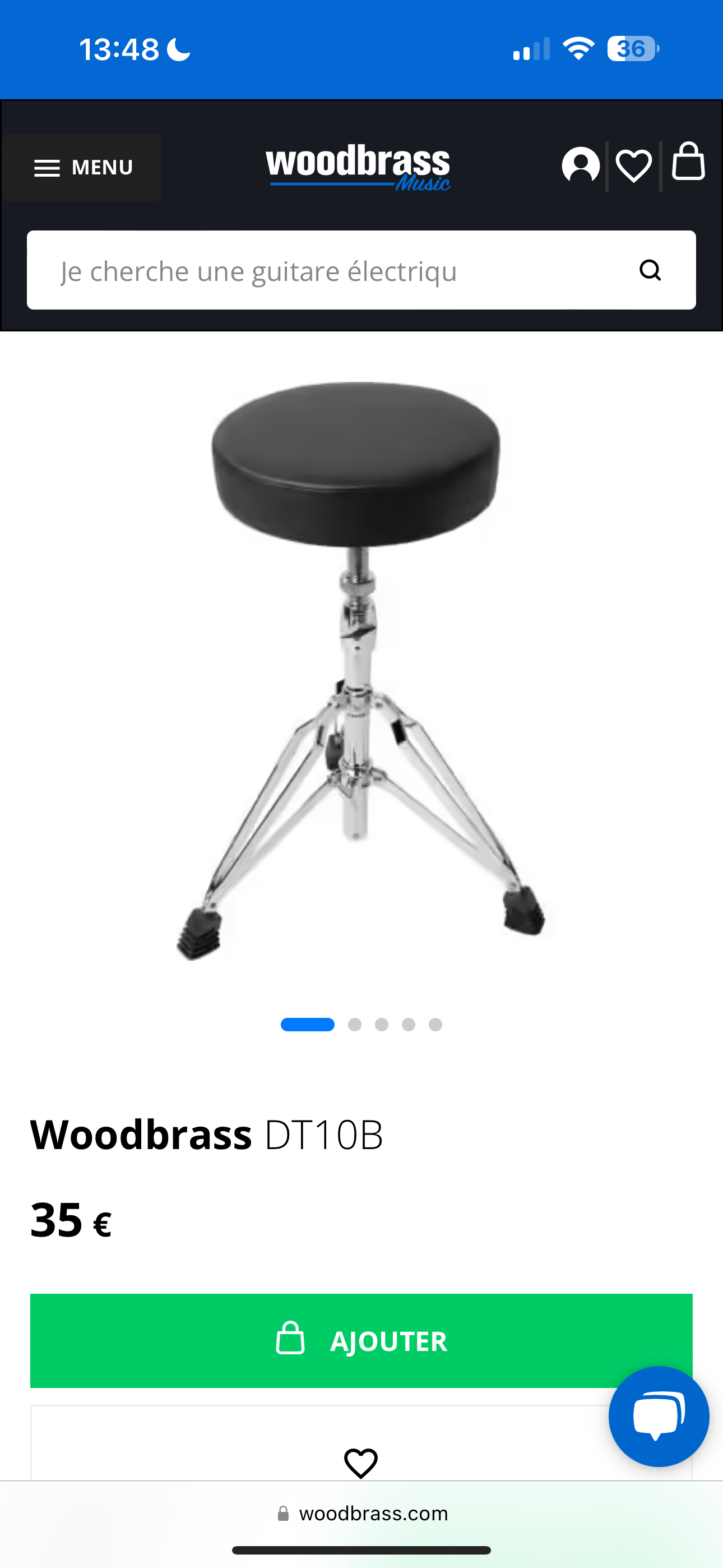Tap the magnifier search icon
This screenshot has width=723, height=1568.
point(650,270)
